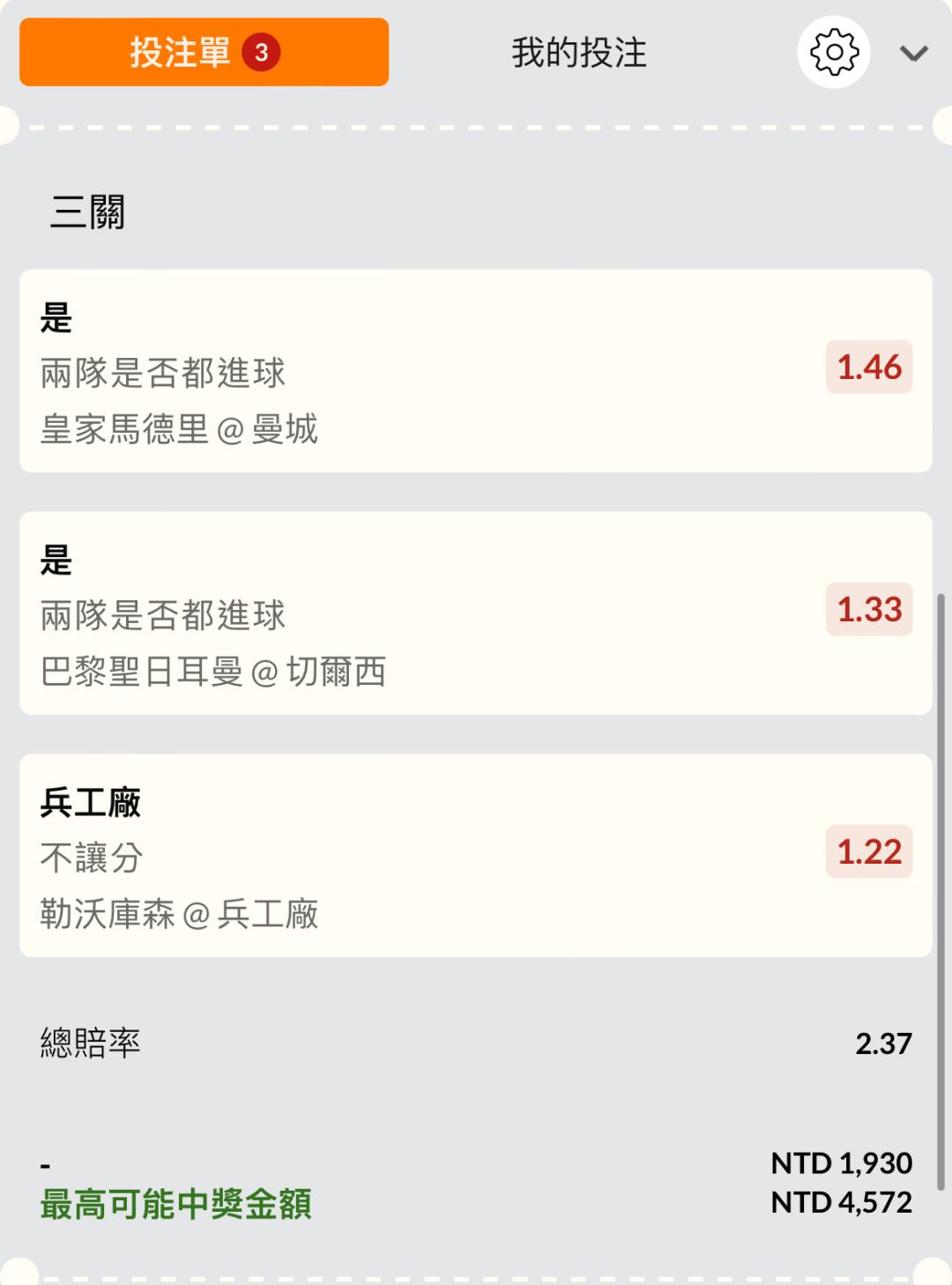Collapse the bet slip with the chevron

[913, 54]
